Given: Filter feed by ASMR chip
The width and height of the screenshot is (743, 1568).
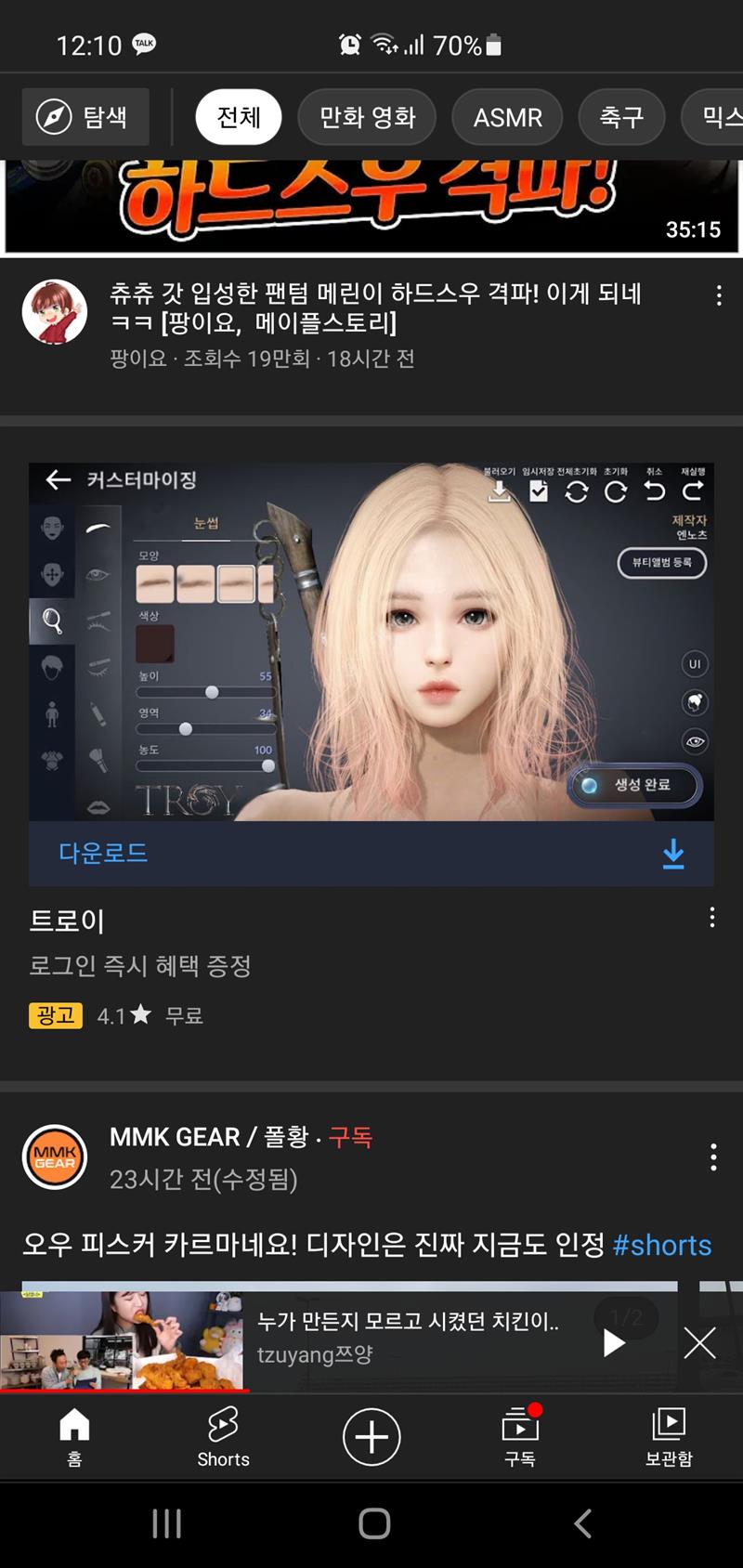Looking at the screenshot, I should click(507, 117).
